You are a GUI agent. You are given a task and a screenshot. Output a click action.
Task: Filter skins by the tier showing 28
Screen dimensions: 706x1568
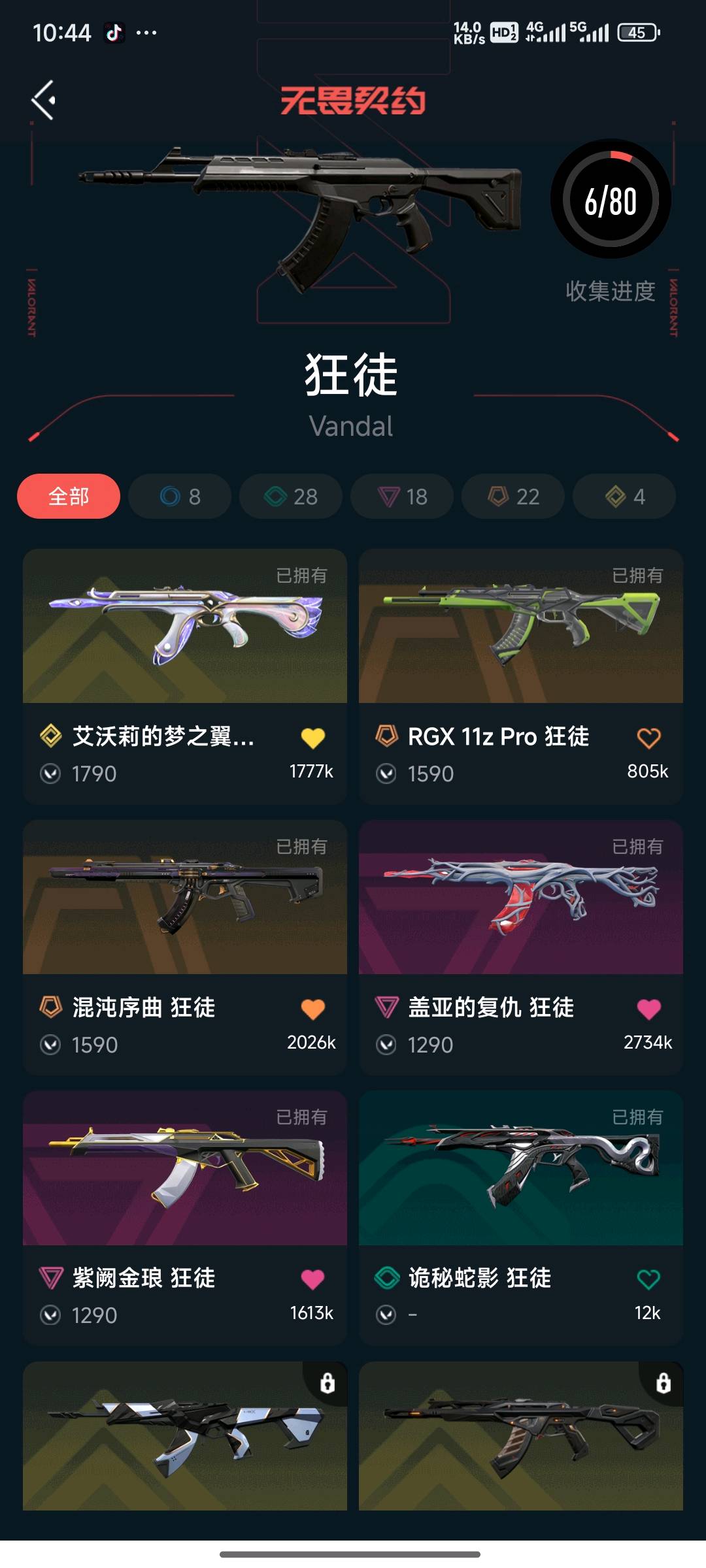point(291,497)
